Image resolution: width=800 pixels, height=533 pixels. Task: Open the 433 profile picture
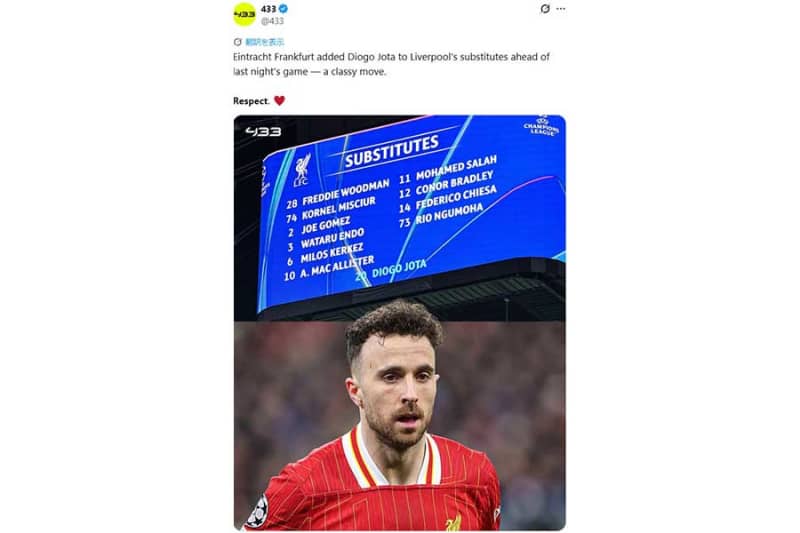point(244,13)
